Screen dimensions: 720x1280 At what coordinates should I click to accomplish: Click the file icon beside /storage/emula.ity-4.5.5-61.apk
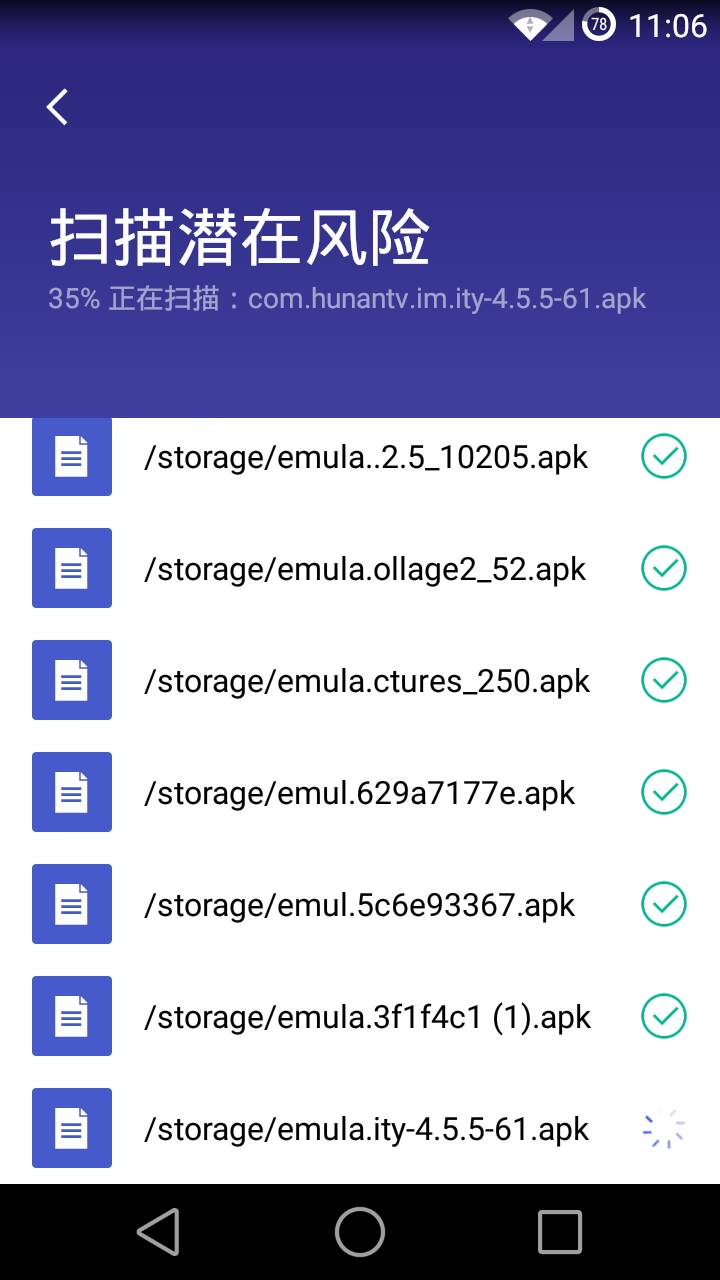(71, 1128)
